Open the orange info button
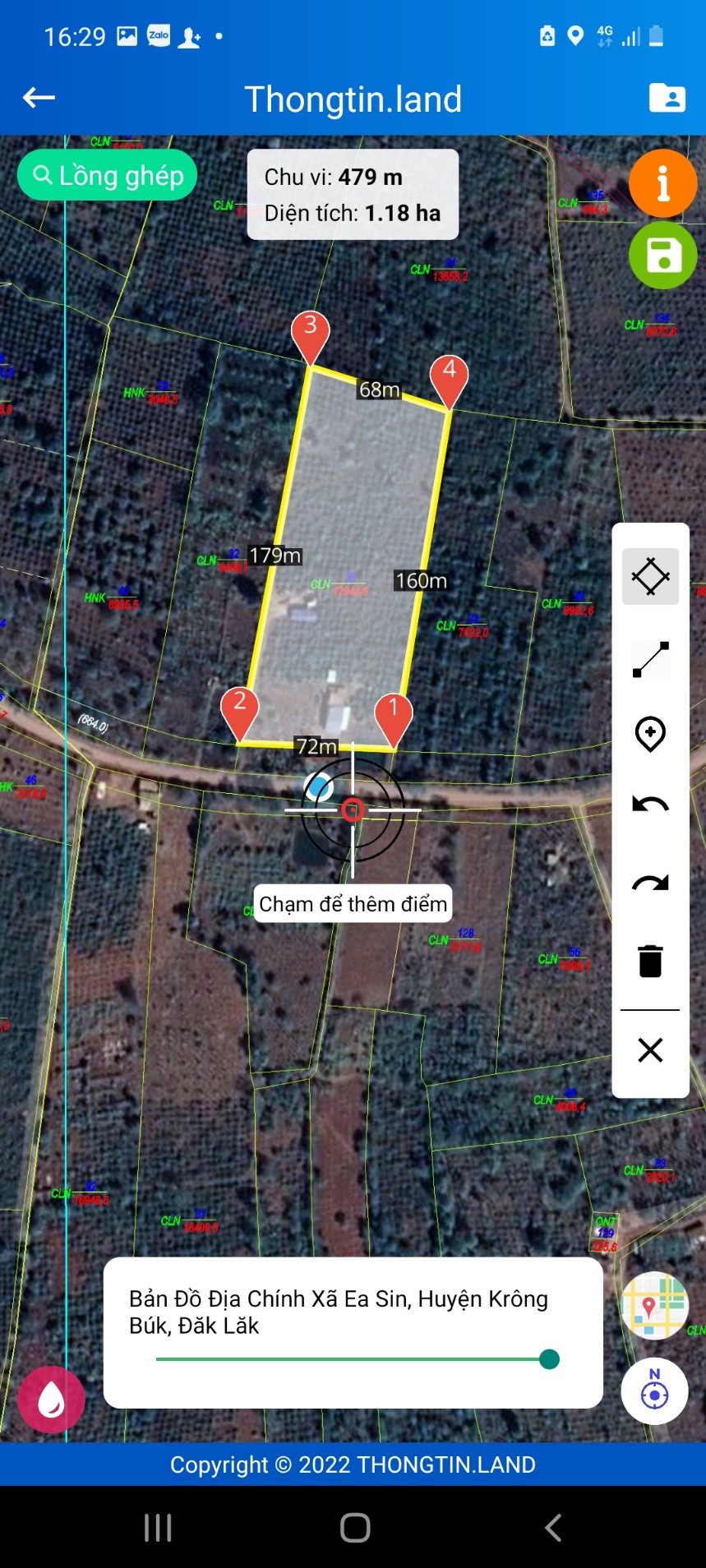This screenshot has height=1568, width=706. coord(662,183)
